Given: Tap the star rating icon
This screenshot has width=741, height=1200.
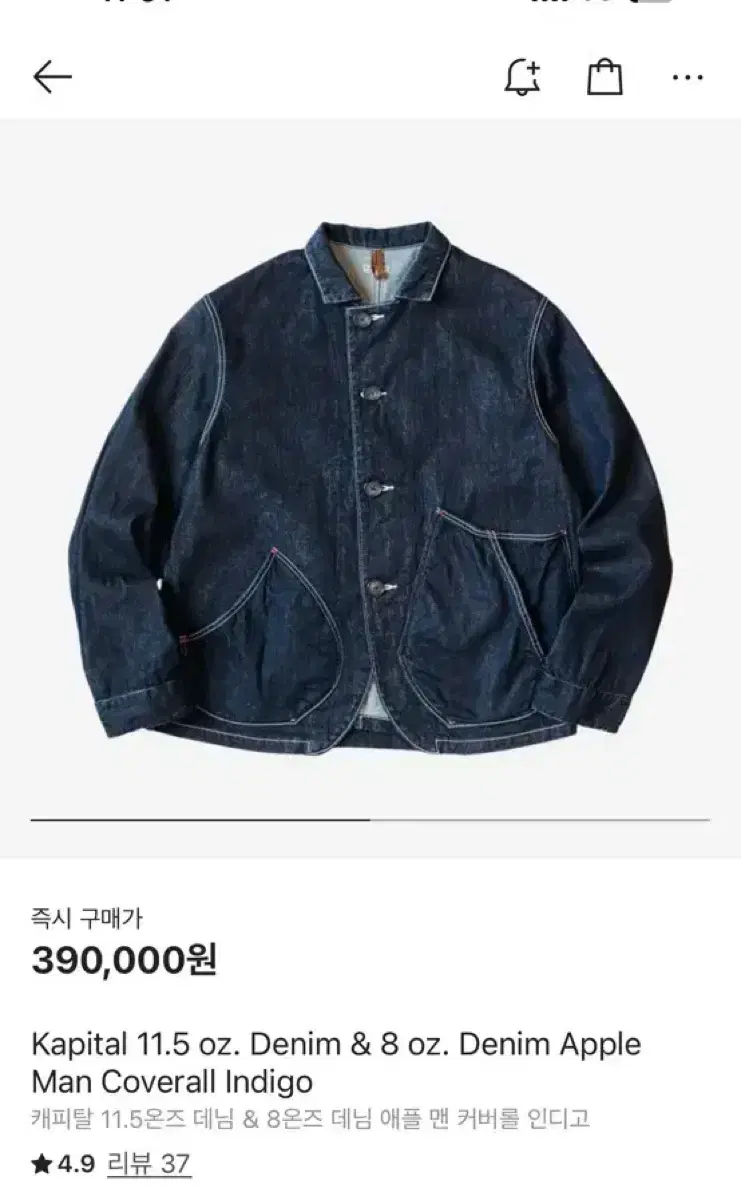Looking at the screenshot, I should 38,1166.
